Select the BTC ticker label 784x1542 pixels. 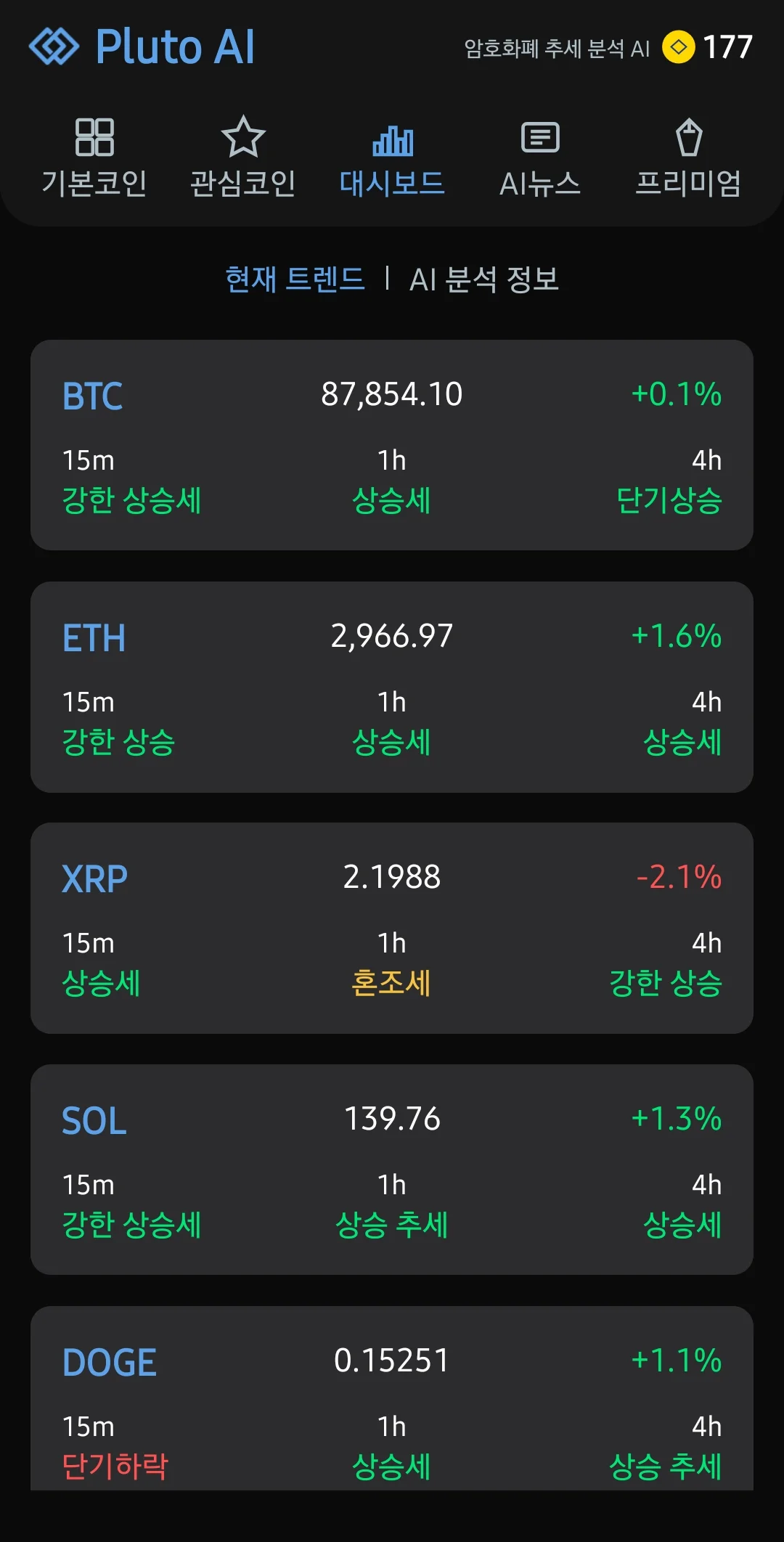click(x=93, y=395)
